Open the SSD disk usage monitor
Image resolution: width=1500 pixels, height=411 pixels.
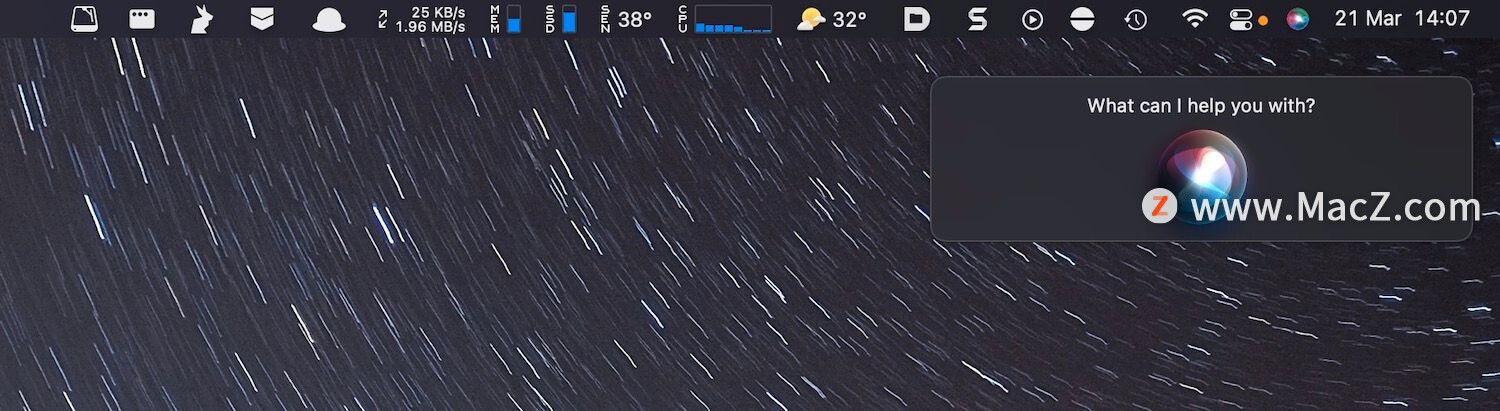pyautogui.click(x=562, y=19)
